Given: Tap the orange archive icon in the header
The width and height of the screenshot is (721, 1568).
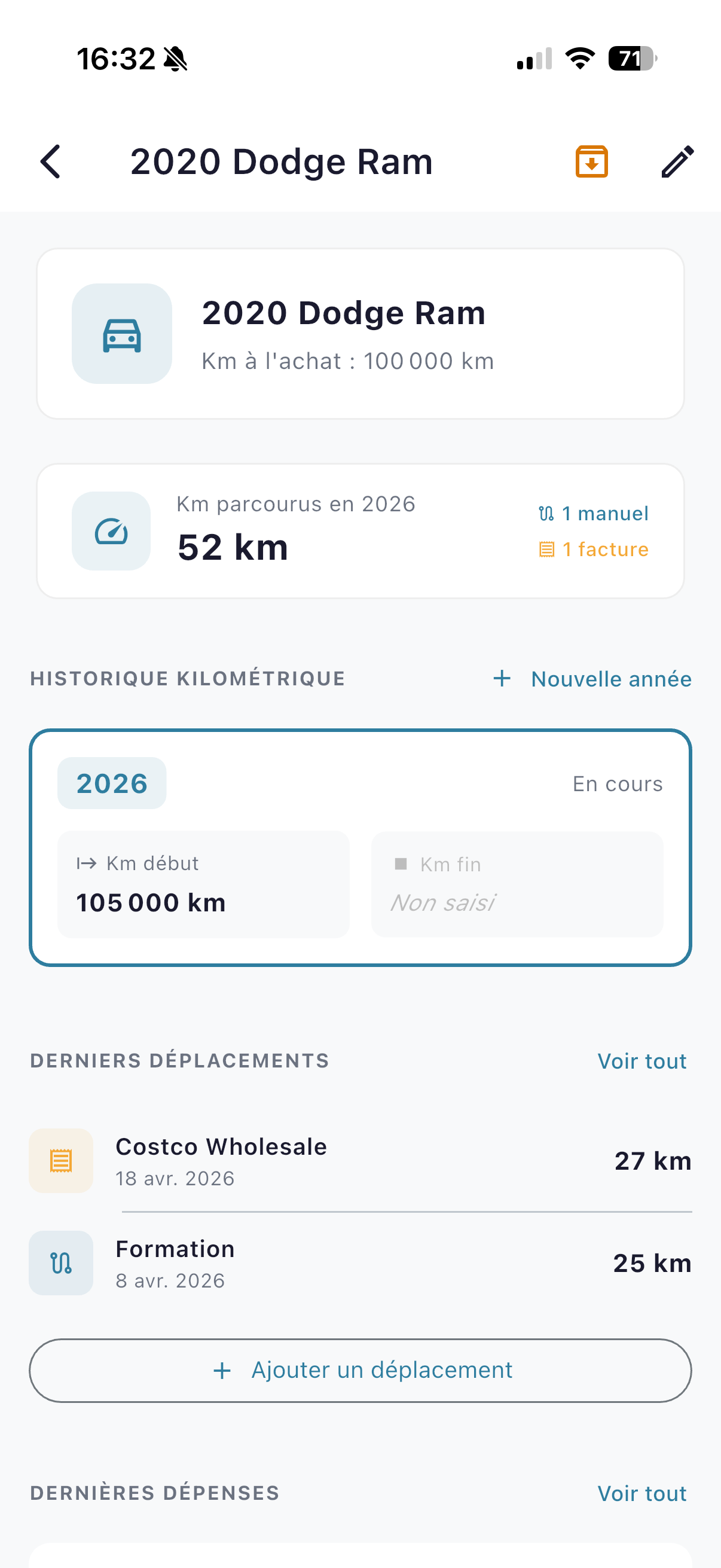Looking at the screenshot, I should (x=590, y=161).
